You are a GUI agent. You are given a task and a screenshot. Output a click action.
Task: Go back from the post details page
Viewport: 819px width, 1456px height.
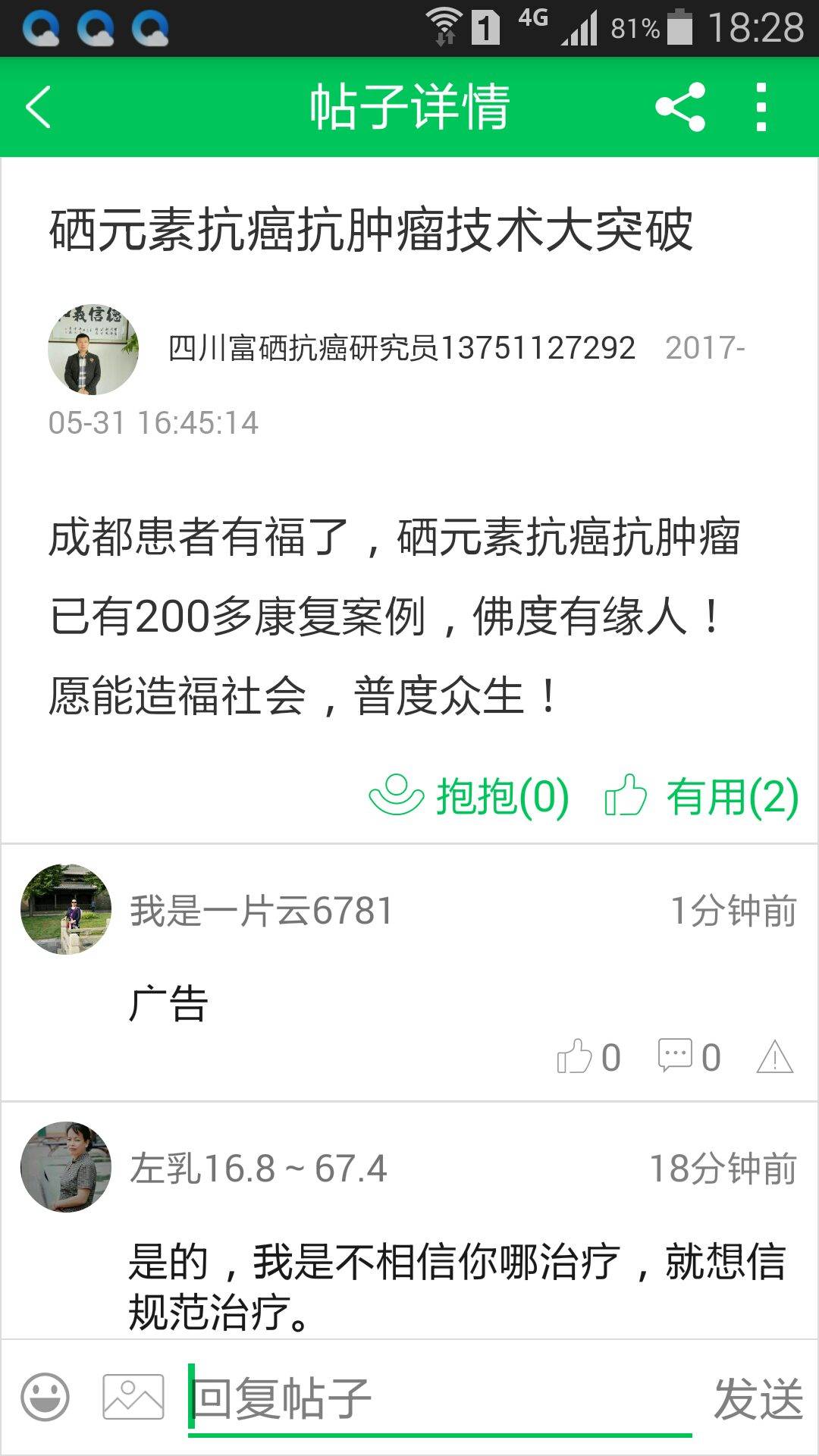(39, 107)
